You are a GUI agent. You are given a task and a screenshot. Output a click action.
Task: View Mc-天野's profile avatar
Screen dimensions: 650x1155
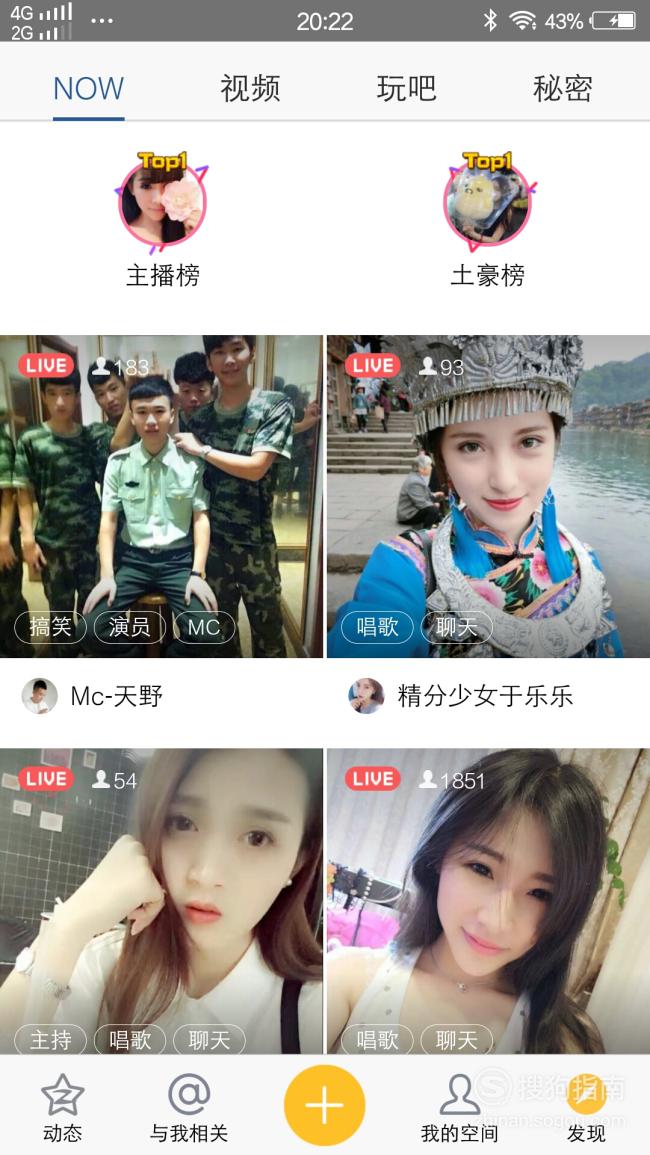[40, 696]
